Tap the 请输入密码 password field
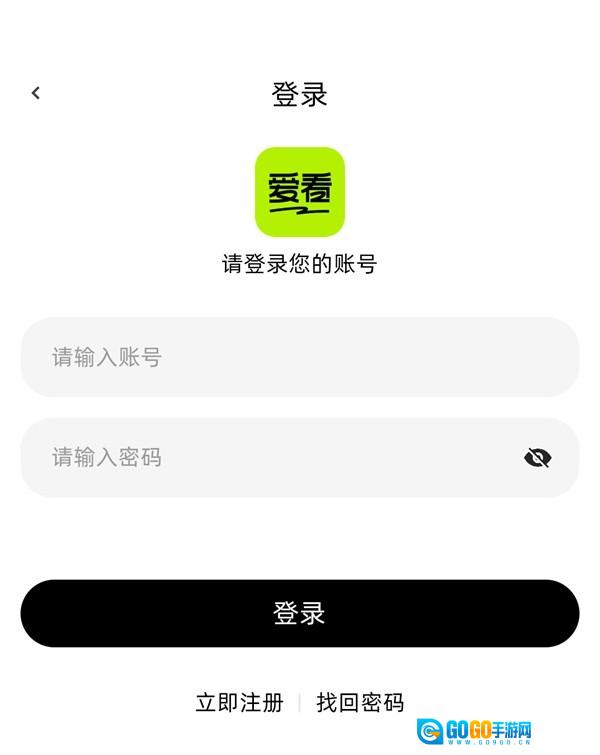Screen dimensions: 600x755 [270, 457]
